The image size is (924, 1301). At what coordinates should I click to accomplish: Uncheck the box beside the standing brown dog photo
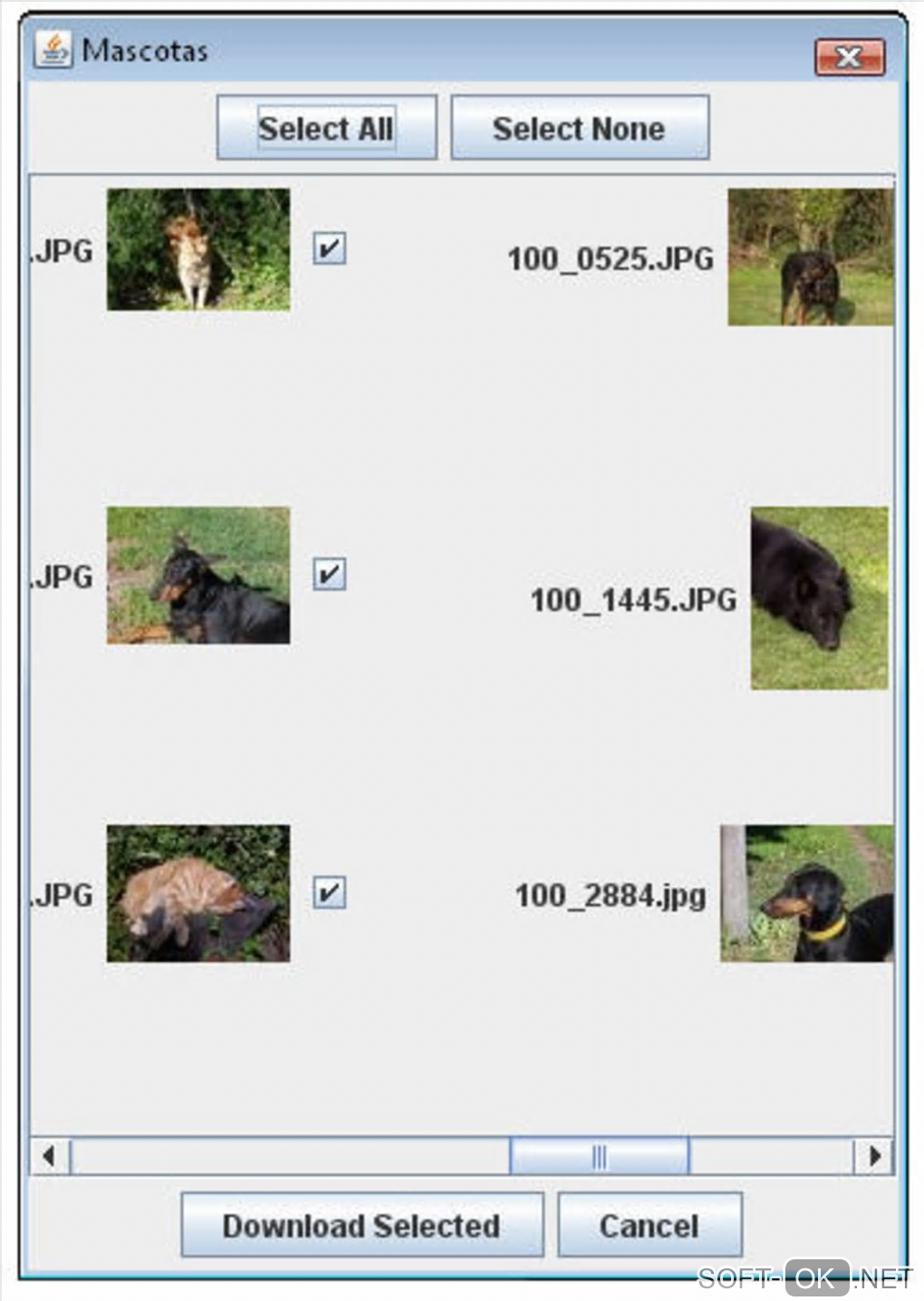[329, 248]
